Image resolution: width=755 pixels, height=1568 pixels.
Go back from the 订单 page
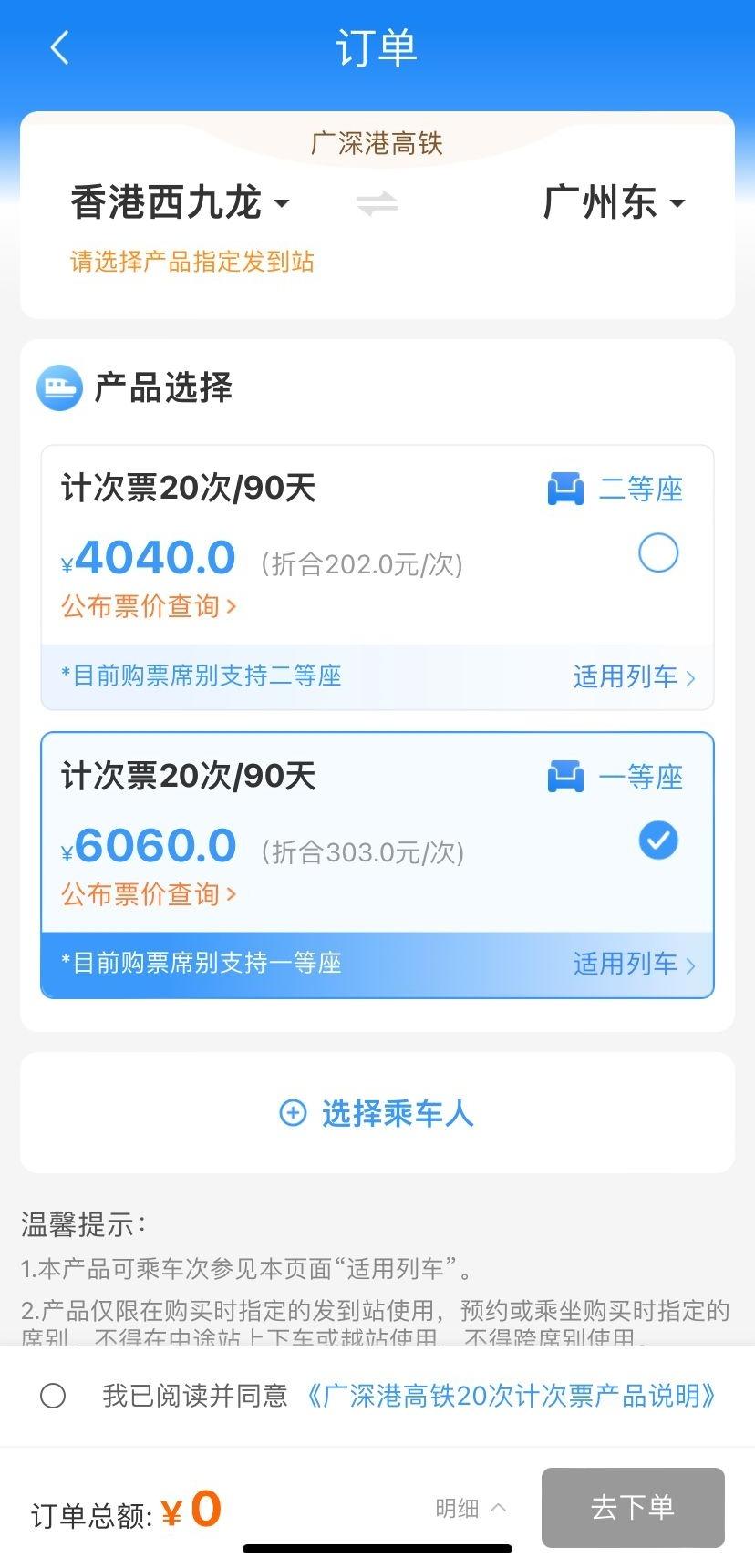(60, 47)
